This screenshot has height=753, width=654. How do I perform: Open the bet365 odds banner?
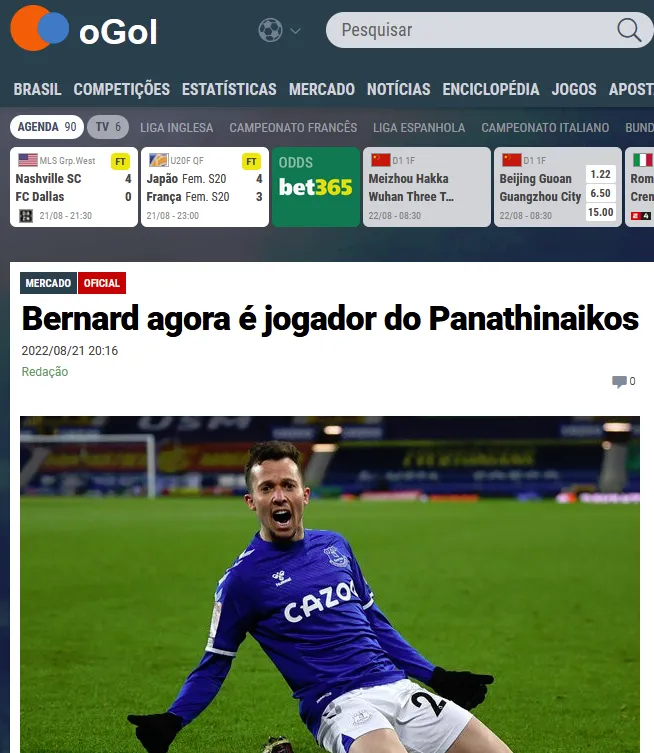point(315,187)
